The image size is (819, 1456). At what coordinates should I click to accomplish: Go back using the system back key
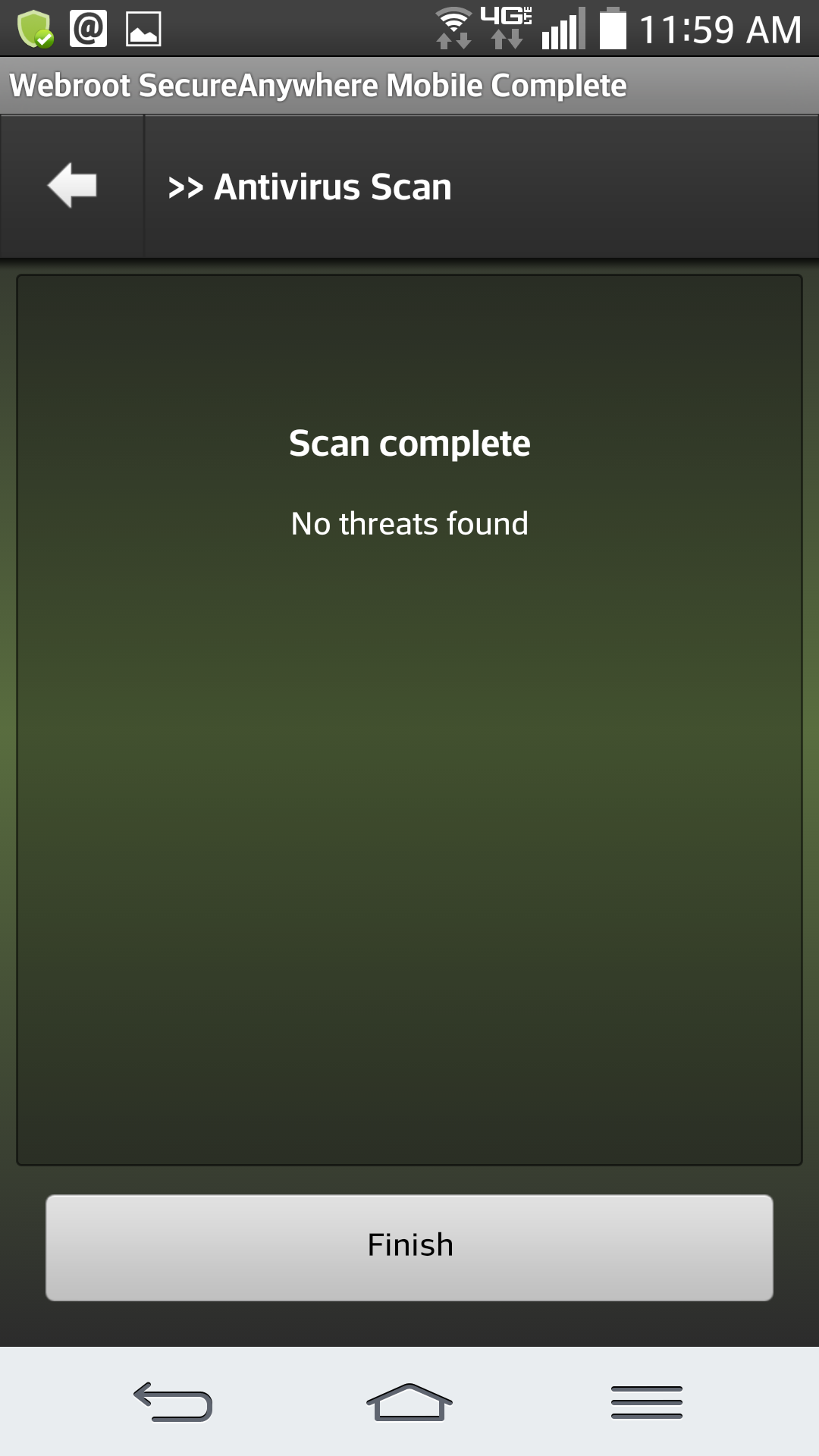173,1401
